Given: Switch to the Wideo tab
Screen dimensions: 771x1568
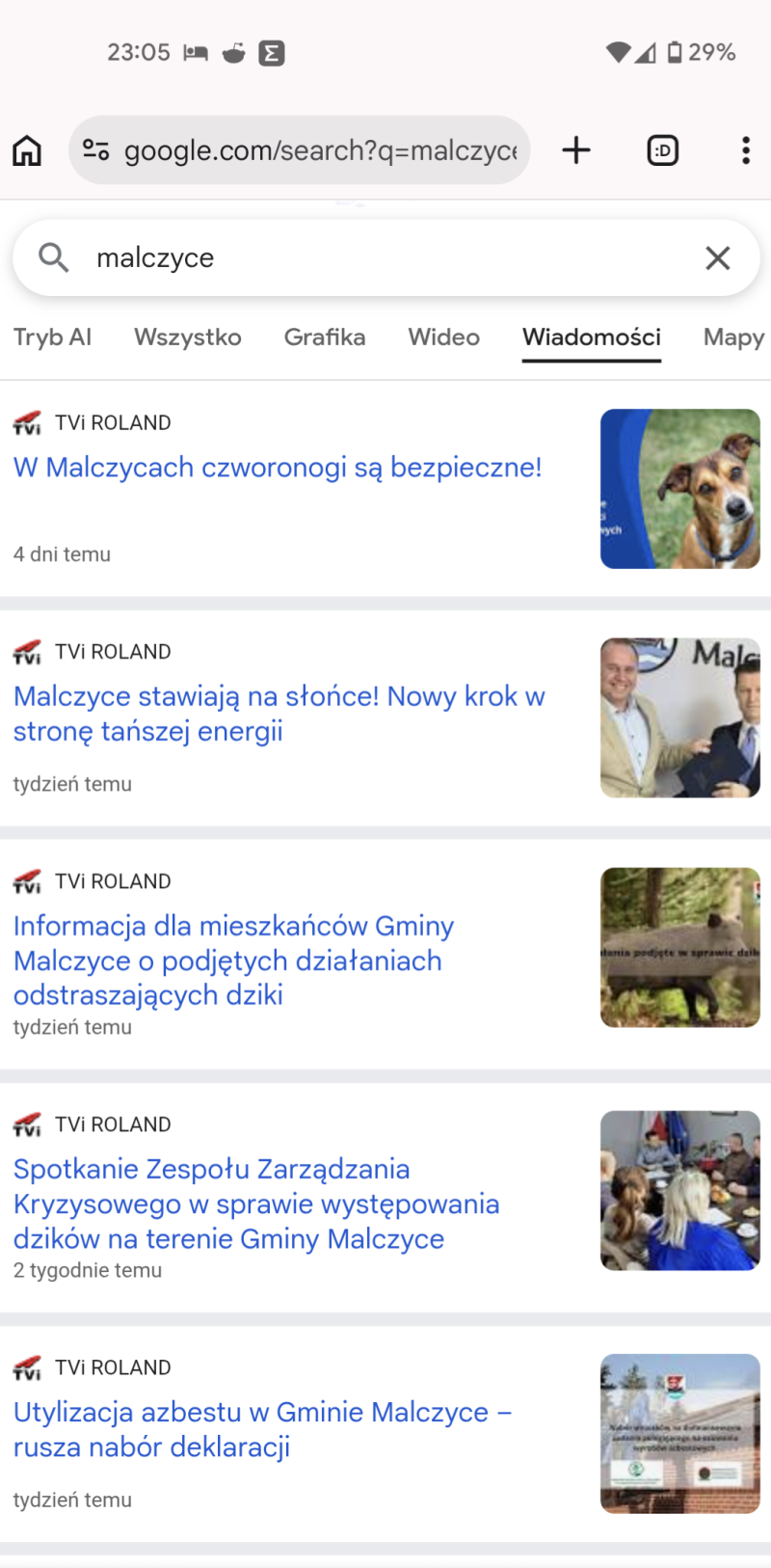Looking at the screenshot, I should click(x=443, y=338).
